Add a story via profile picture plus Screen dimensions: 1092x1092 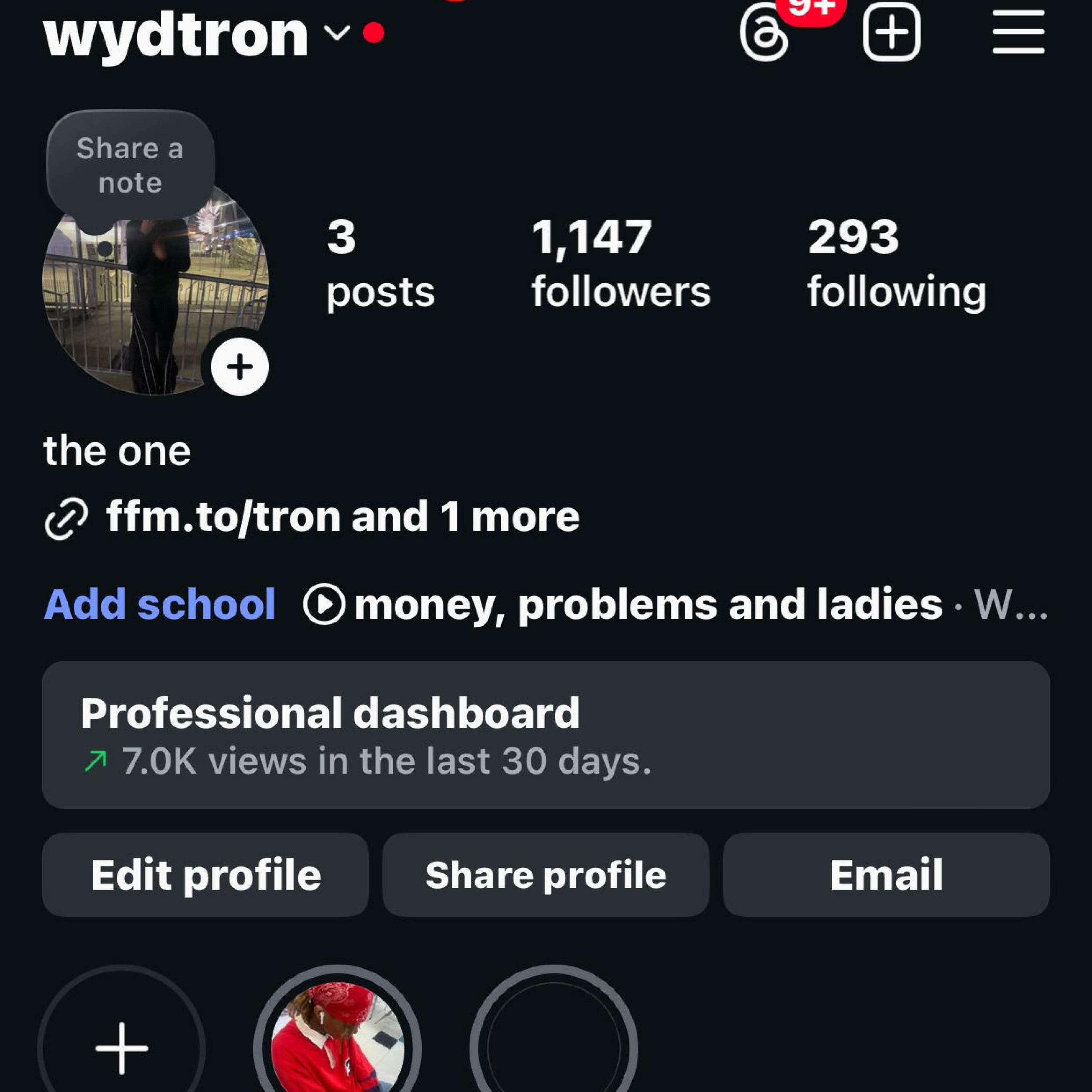point(240,367)
